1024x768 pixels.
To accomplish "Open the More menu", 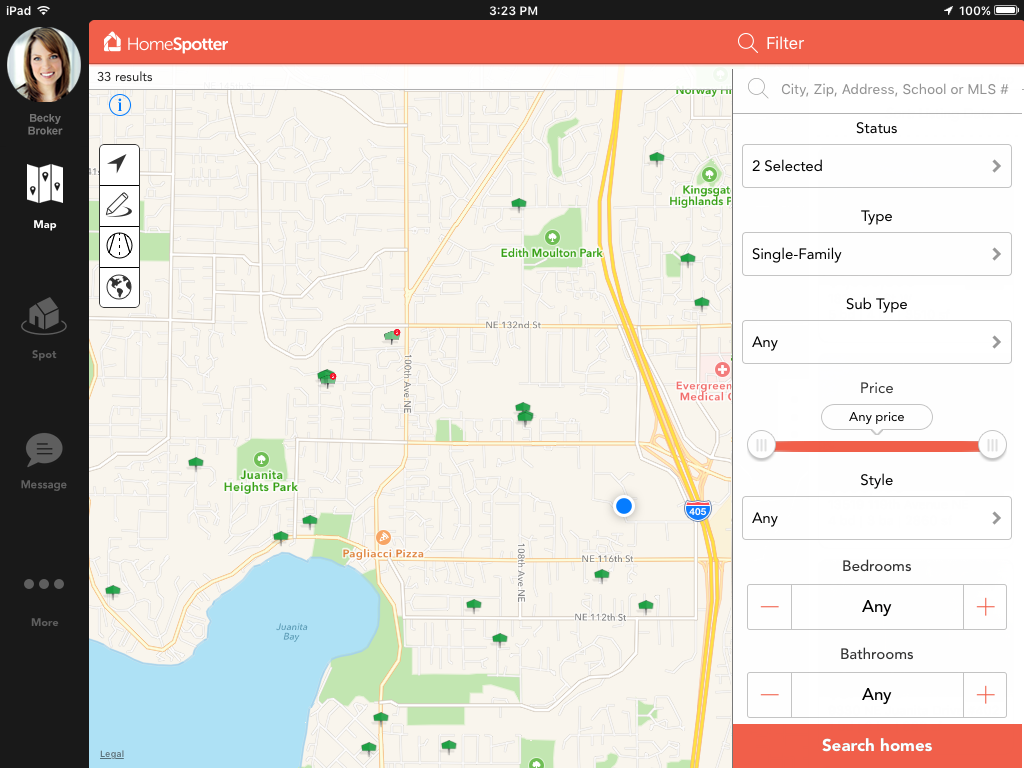I will [x=44, y=597].
